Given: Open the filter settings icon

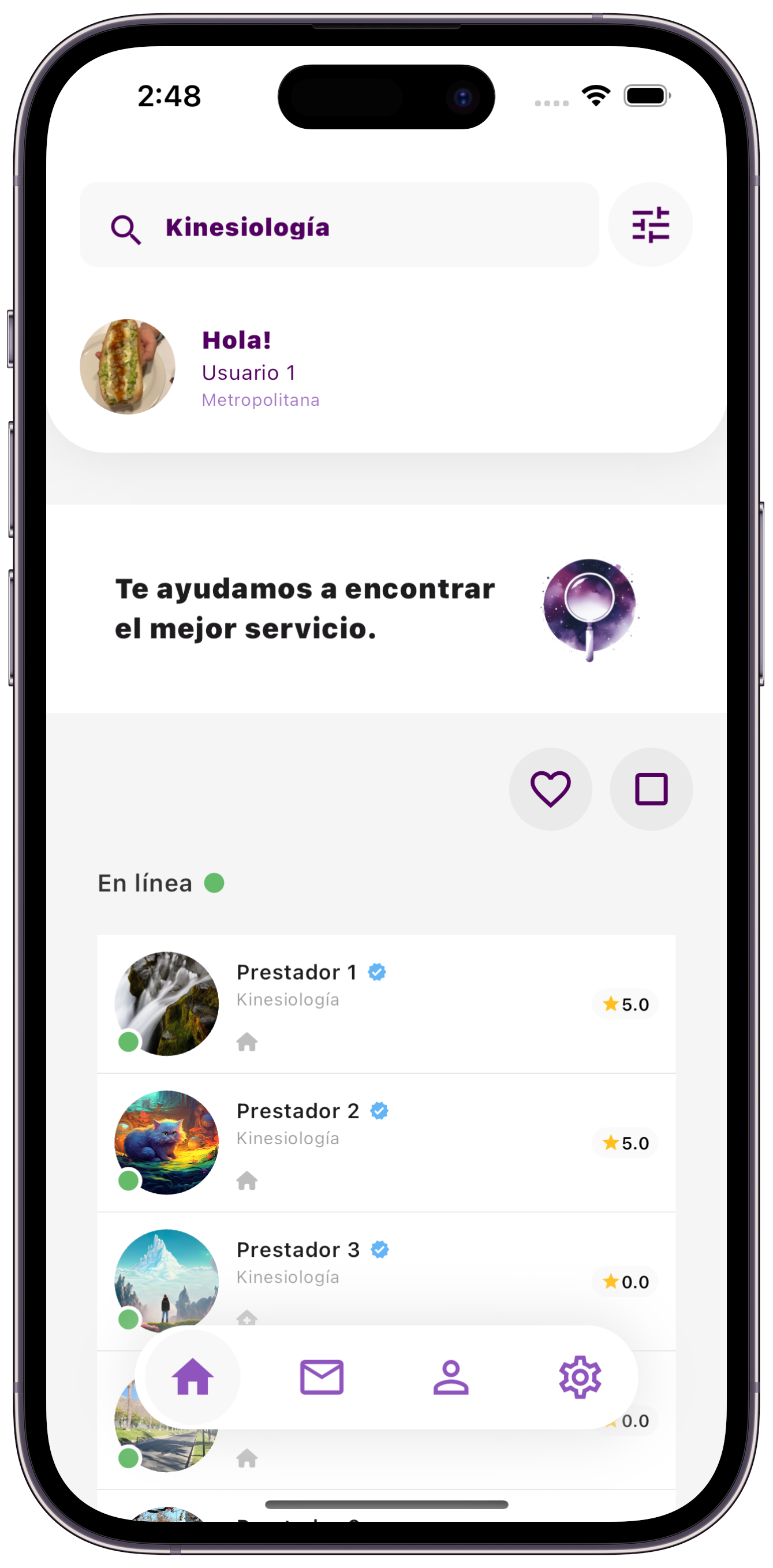Looking at the screenshot, I should 650,225.
